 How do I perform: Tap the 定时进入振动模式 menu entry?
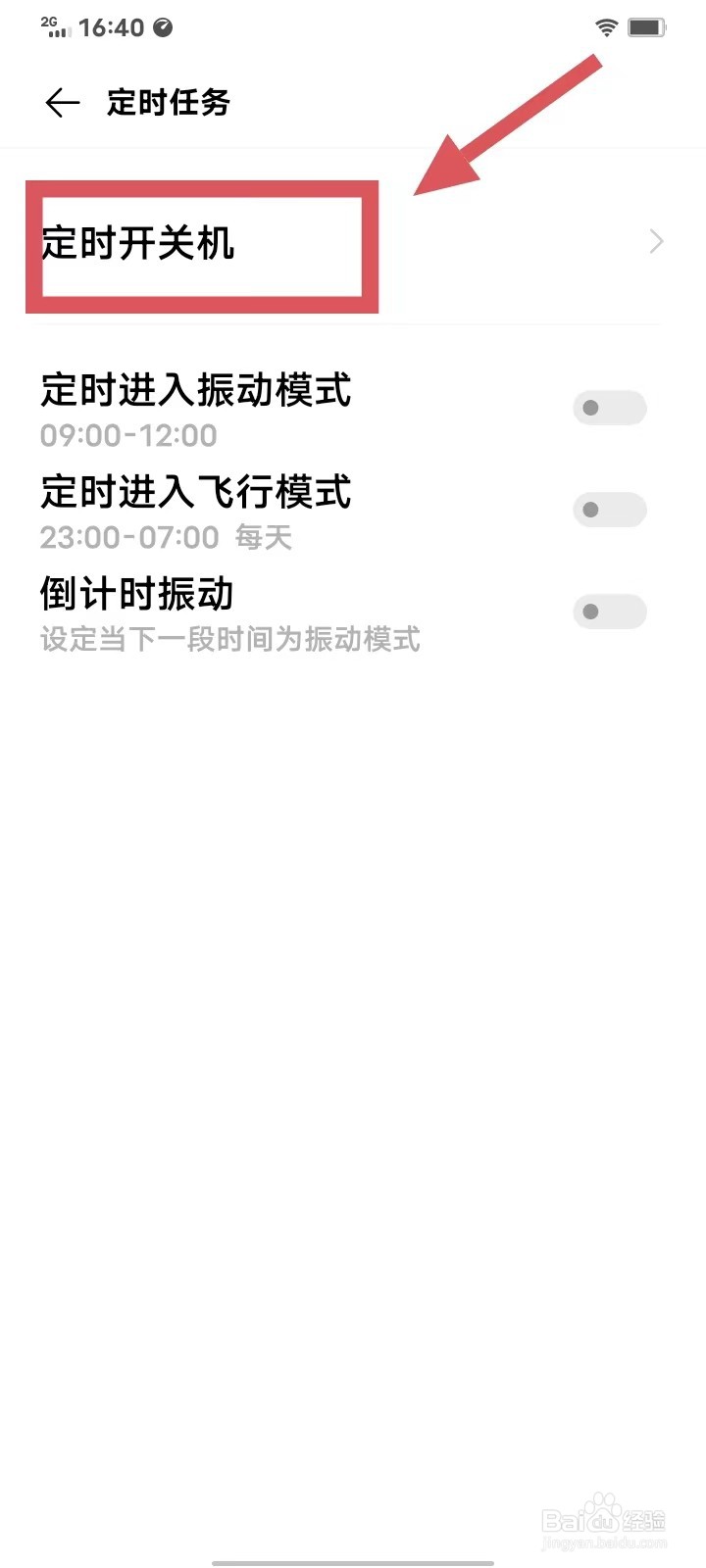point(195,391)
